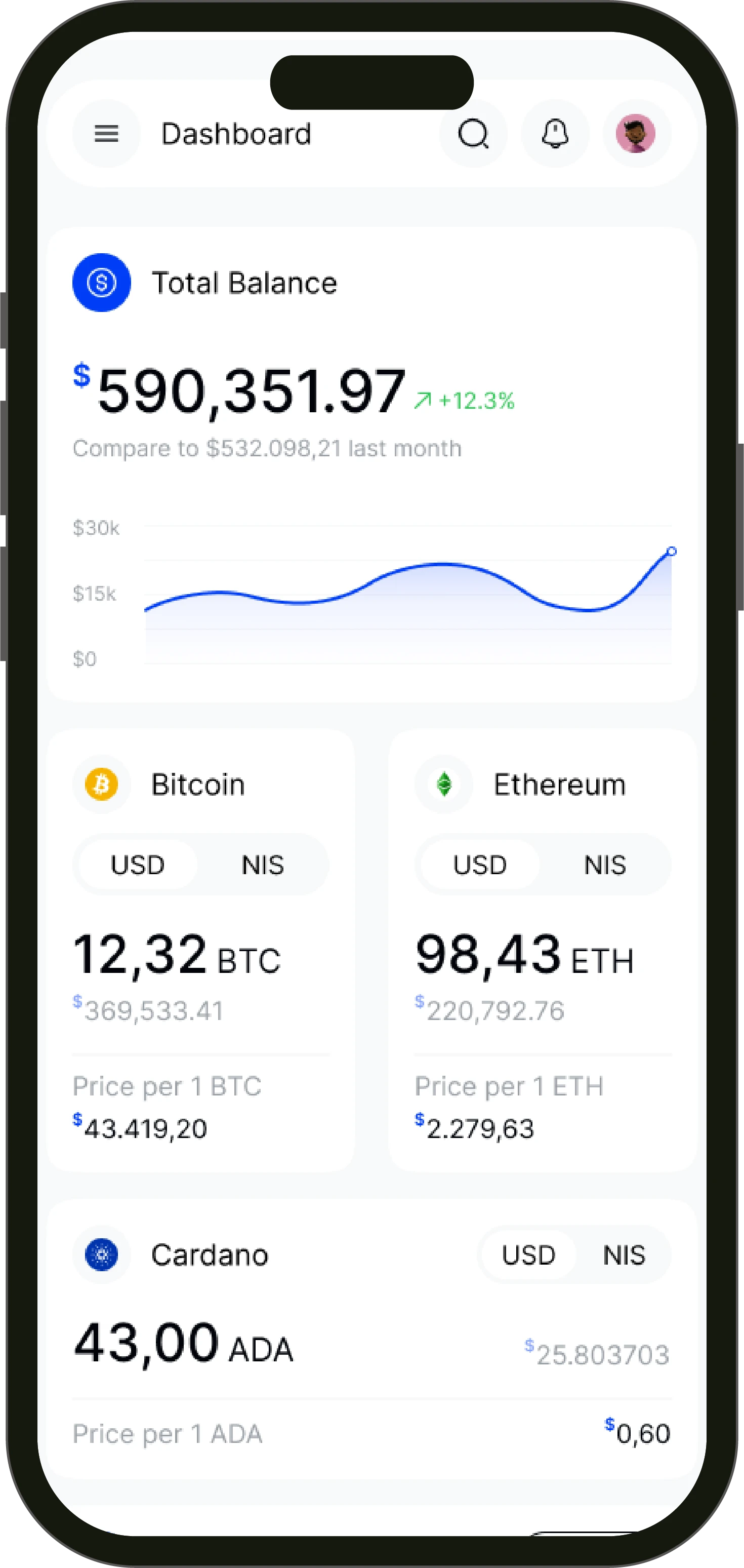The width and height of the screenshot is (744, 1568).
Task: Select USD in the Ethereum card
Action: pyautogui.click(x=480, y=865)
